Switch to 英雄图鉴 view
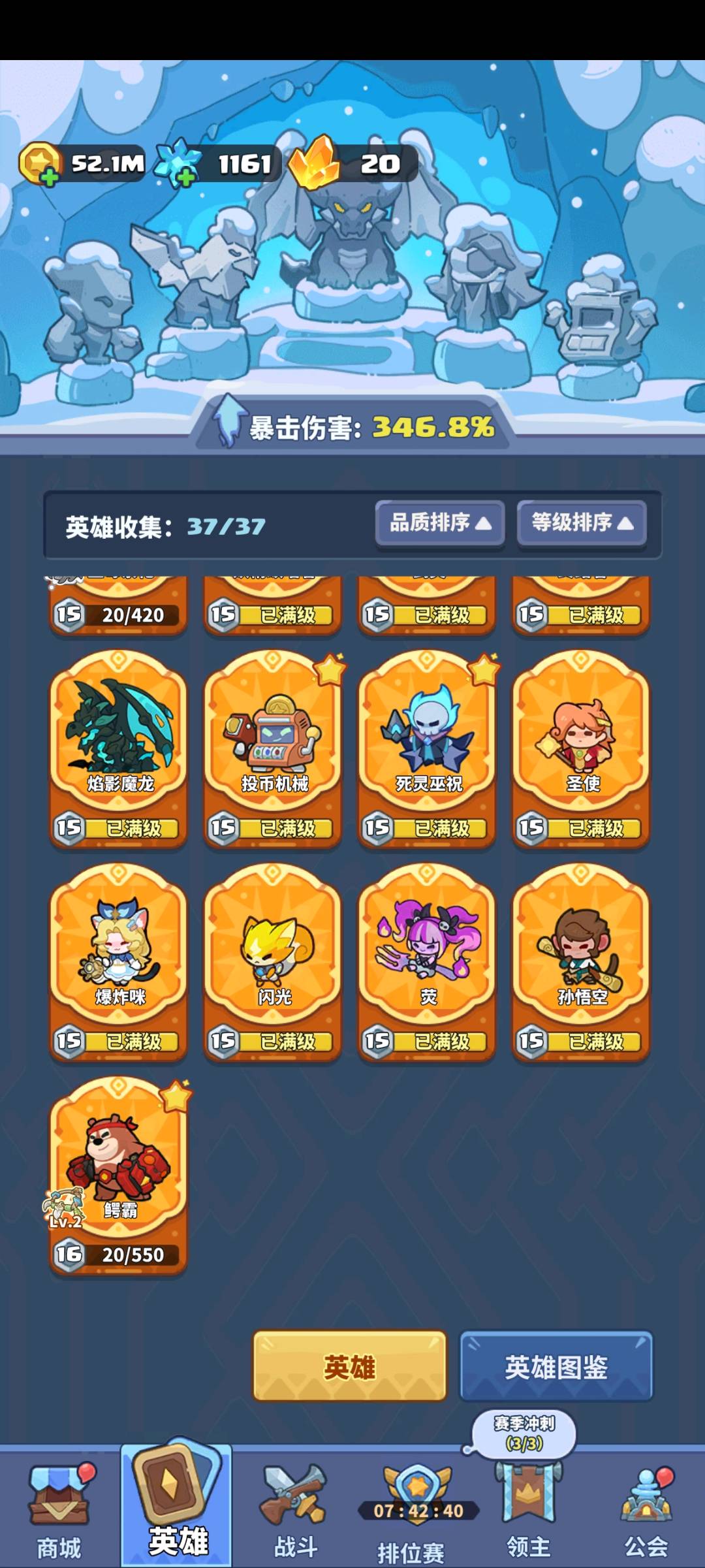This screenshot has height=1568, width=705. 556,1366
